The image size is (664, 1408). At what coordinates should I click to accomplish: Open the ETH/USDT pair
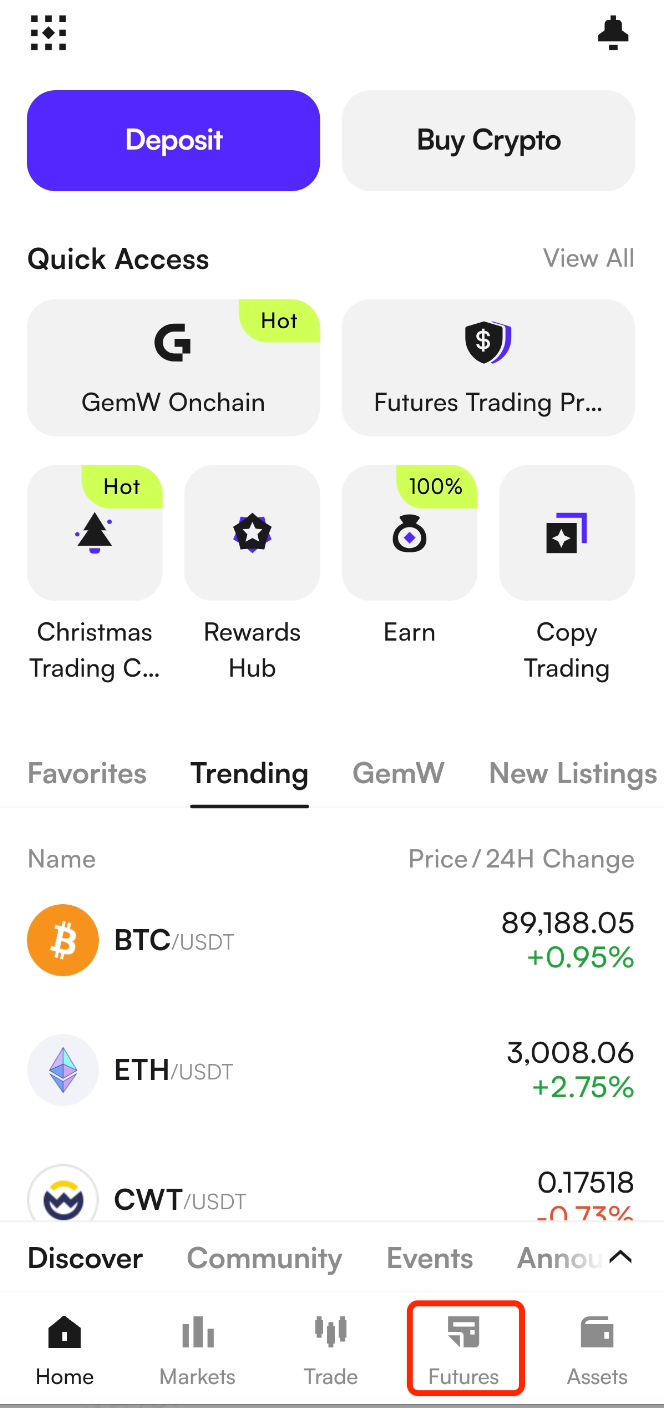pos(330,1070)
